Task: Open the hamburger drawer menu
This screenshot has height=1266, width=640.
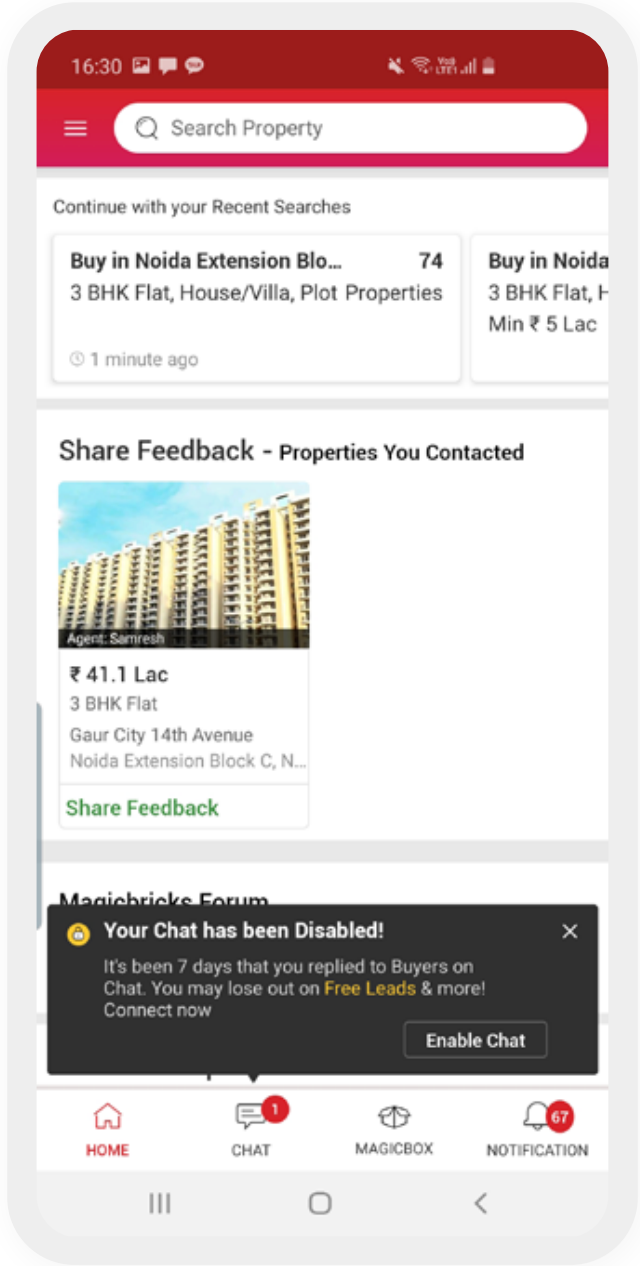Action: pyautogui.click(x=75, y=129)
